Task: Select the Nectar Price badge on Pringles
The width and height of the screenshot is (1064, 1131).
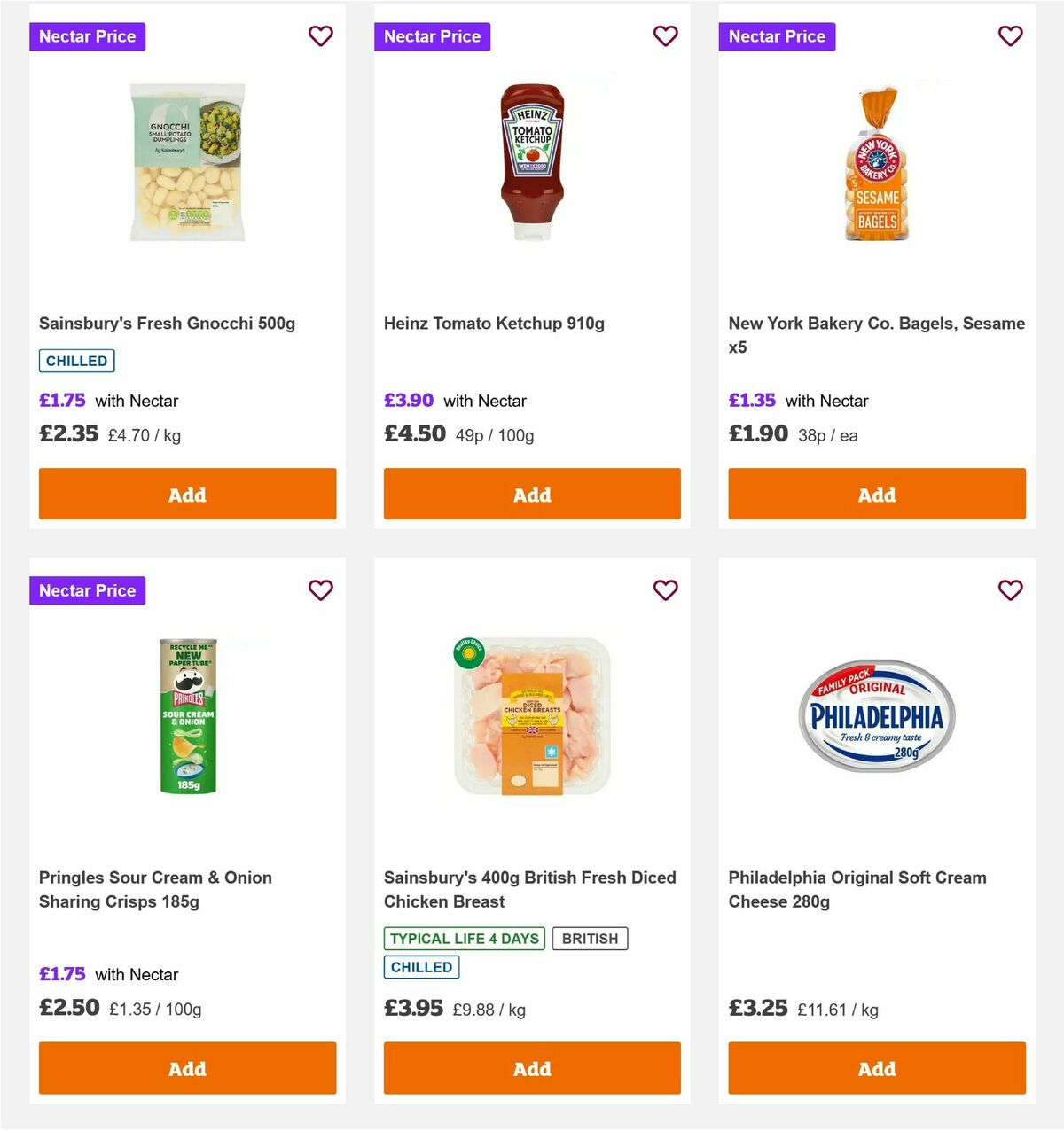Action: pos(87,589)
